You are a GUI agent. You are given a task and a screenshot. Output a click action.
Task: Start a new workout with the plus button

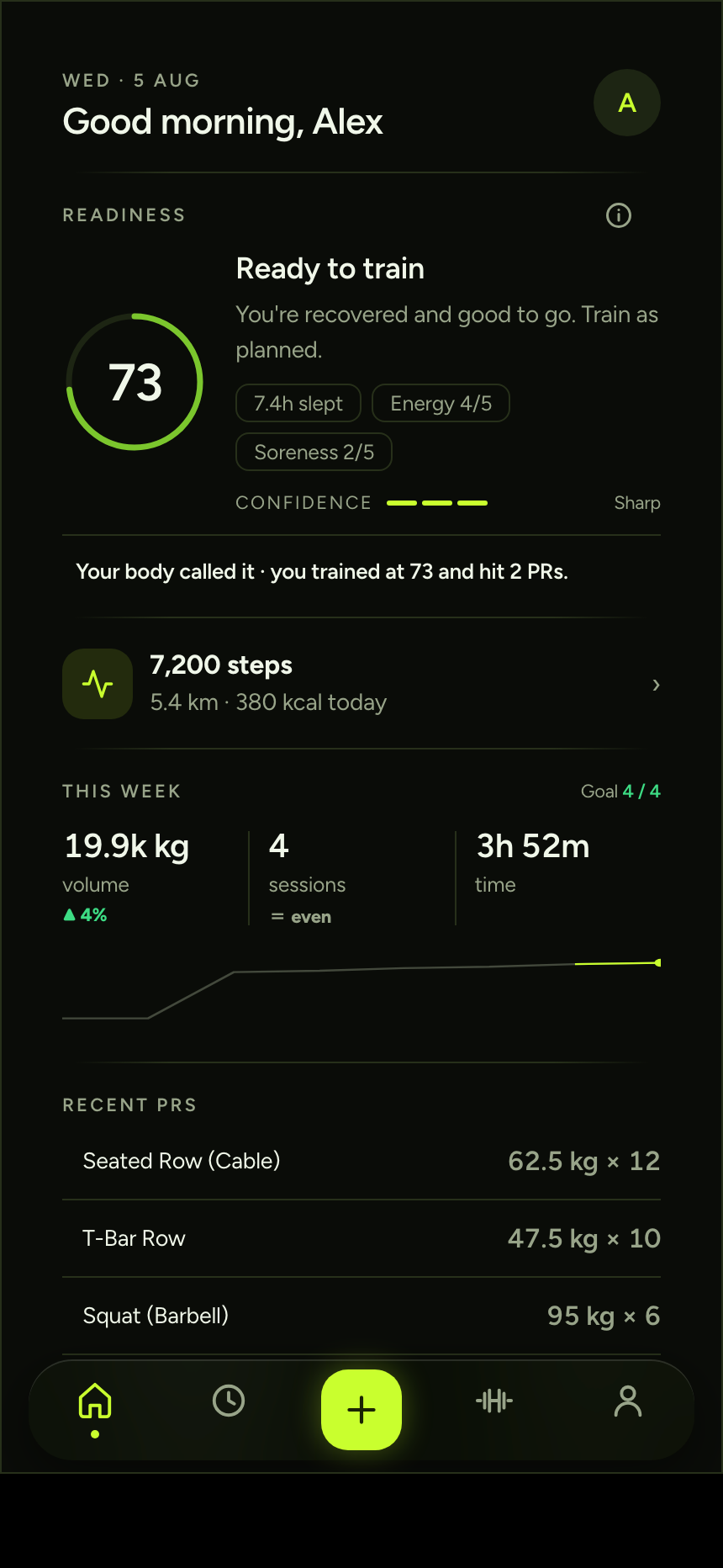click(x=361, y=1410)
